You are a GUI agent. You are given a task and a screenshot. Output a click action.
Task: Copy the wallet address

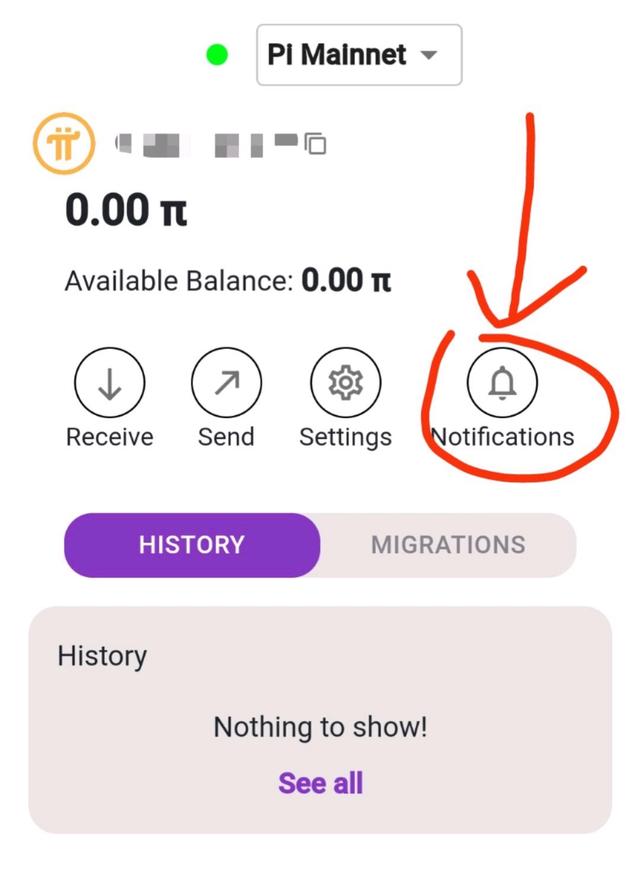(x=315, y=144)
